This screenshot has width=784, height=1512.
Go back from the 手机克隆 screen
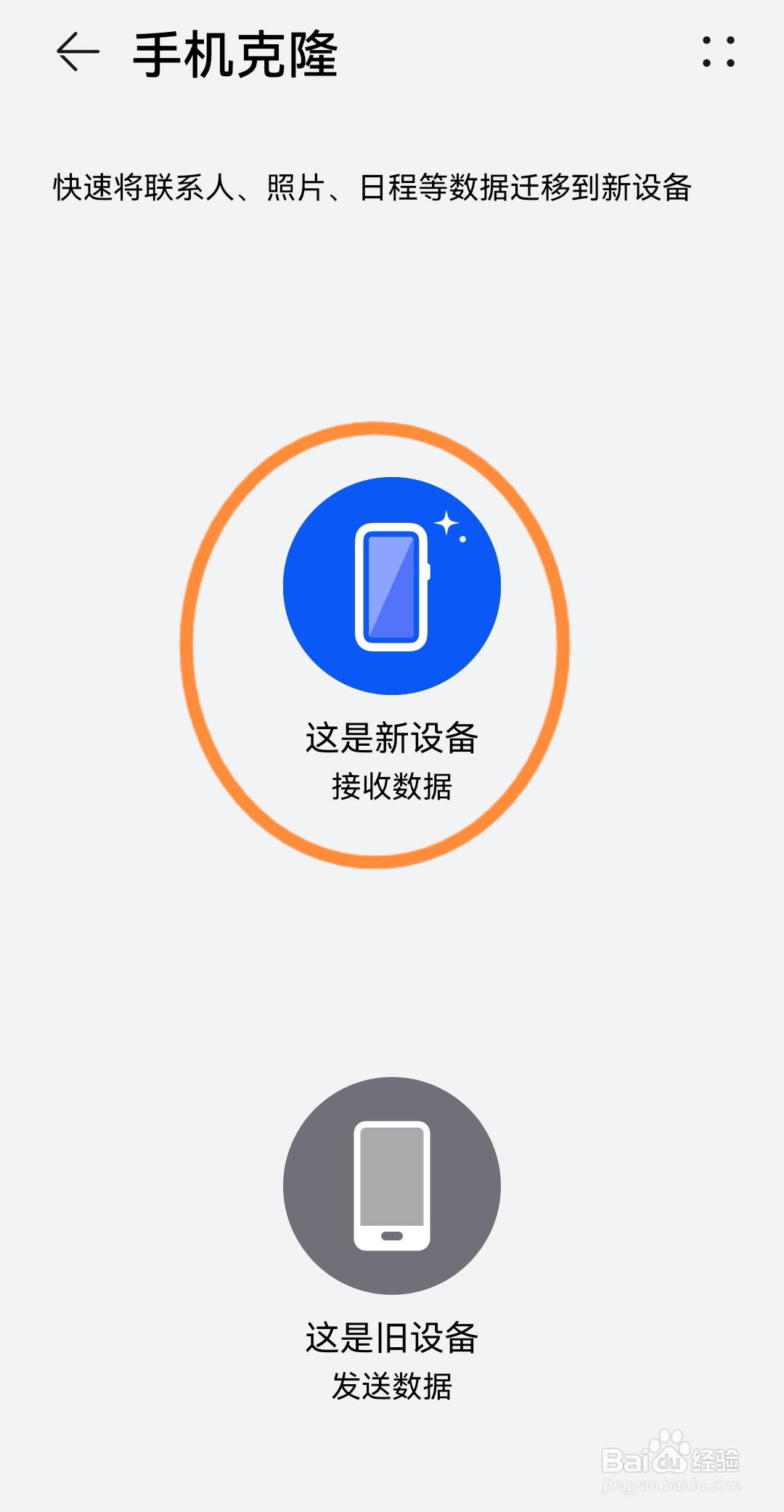[x=78, y=52]
